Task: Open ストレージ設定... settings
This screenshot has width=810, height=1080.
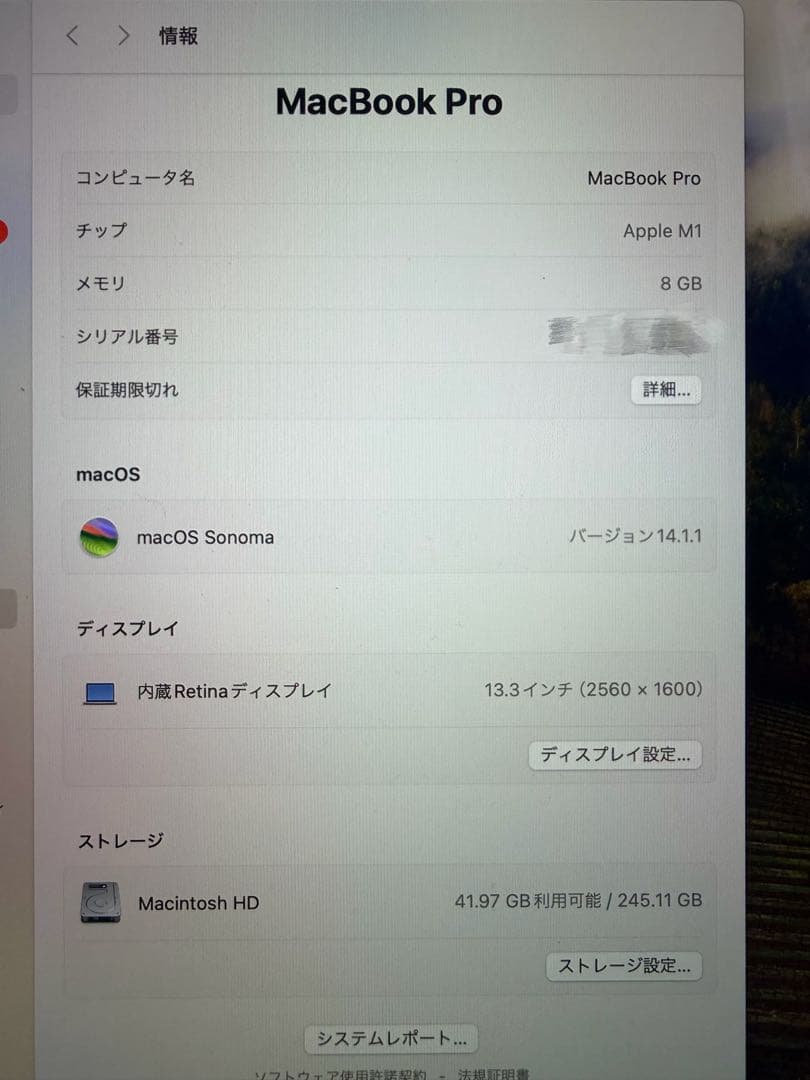Action: 624,966
